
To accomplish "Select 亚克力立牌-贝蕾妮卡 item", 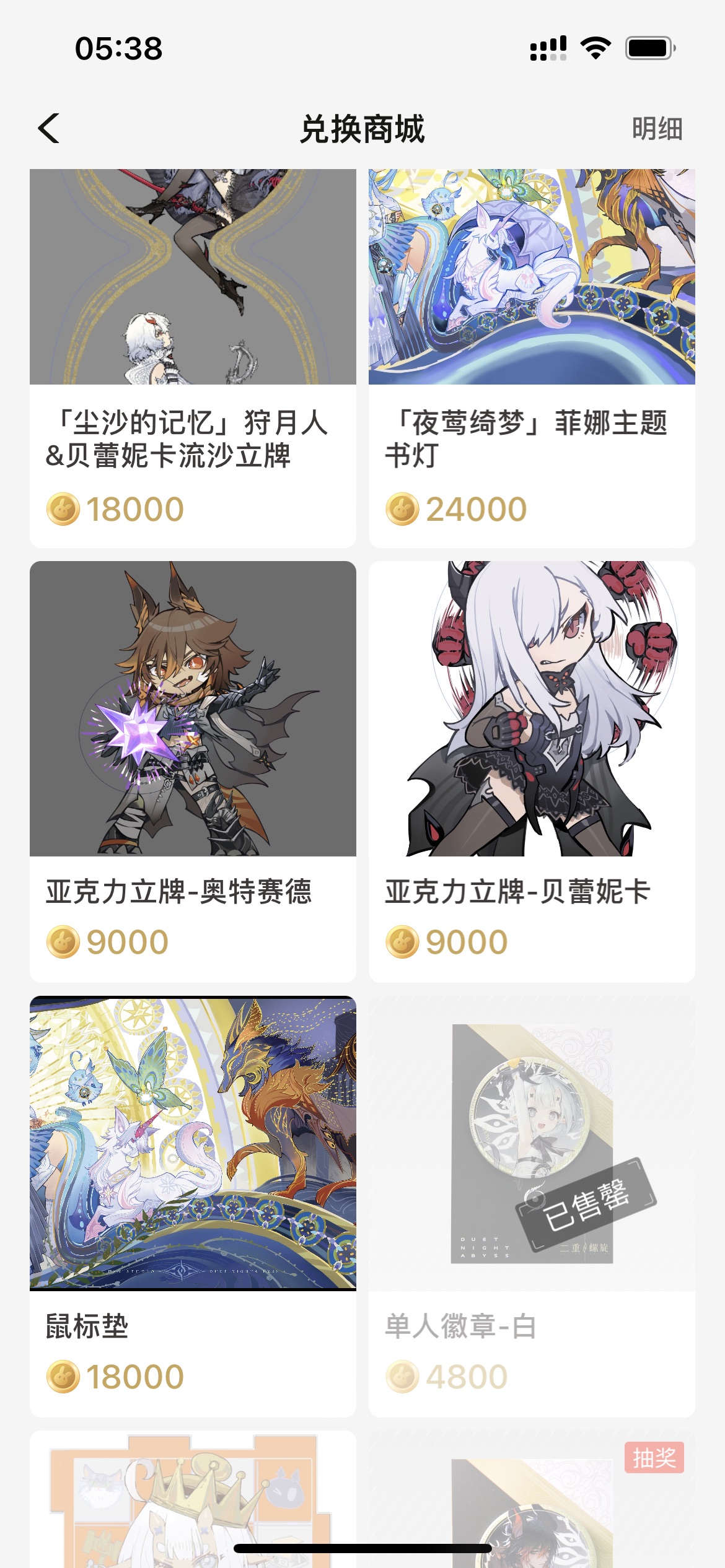I will (x=532, y=770).
